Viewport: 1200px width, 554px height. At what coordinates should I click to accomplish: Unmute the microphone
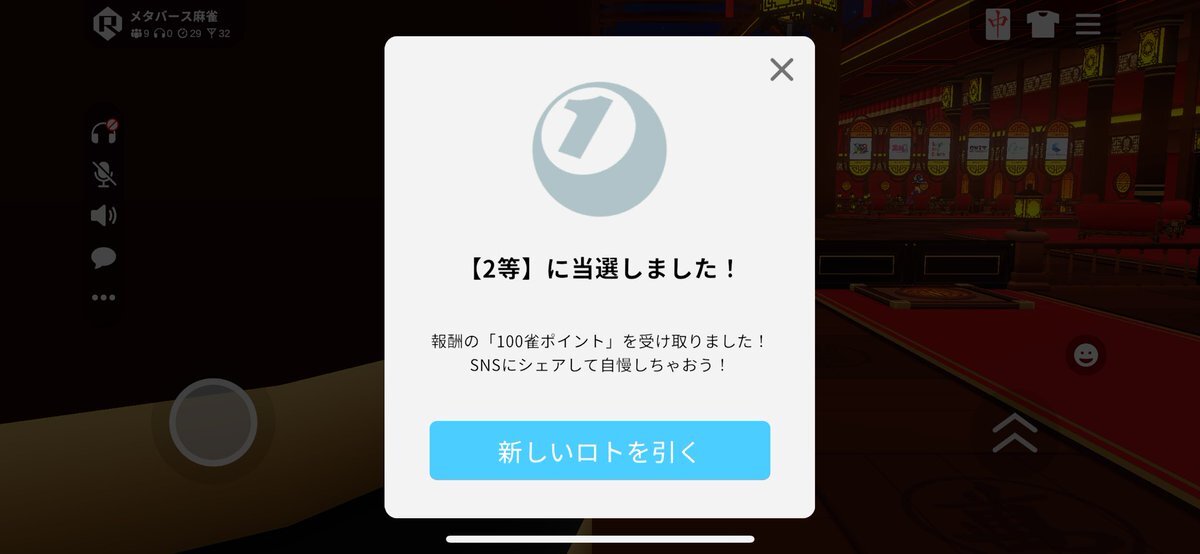(104, 174)
